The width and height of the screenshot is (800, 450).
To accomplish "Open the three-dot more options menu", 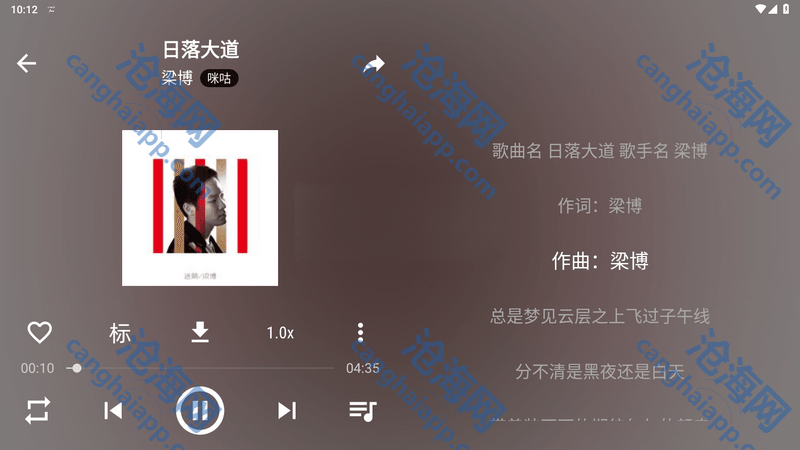I will [360, 333].
